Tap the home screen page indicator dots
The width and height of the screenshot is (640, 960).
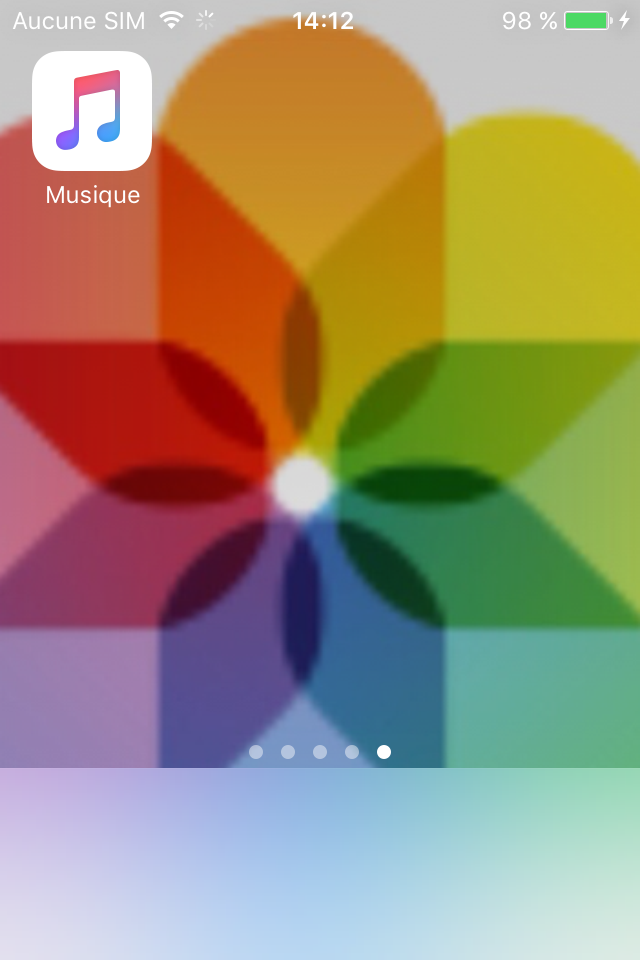point(320,751)
